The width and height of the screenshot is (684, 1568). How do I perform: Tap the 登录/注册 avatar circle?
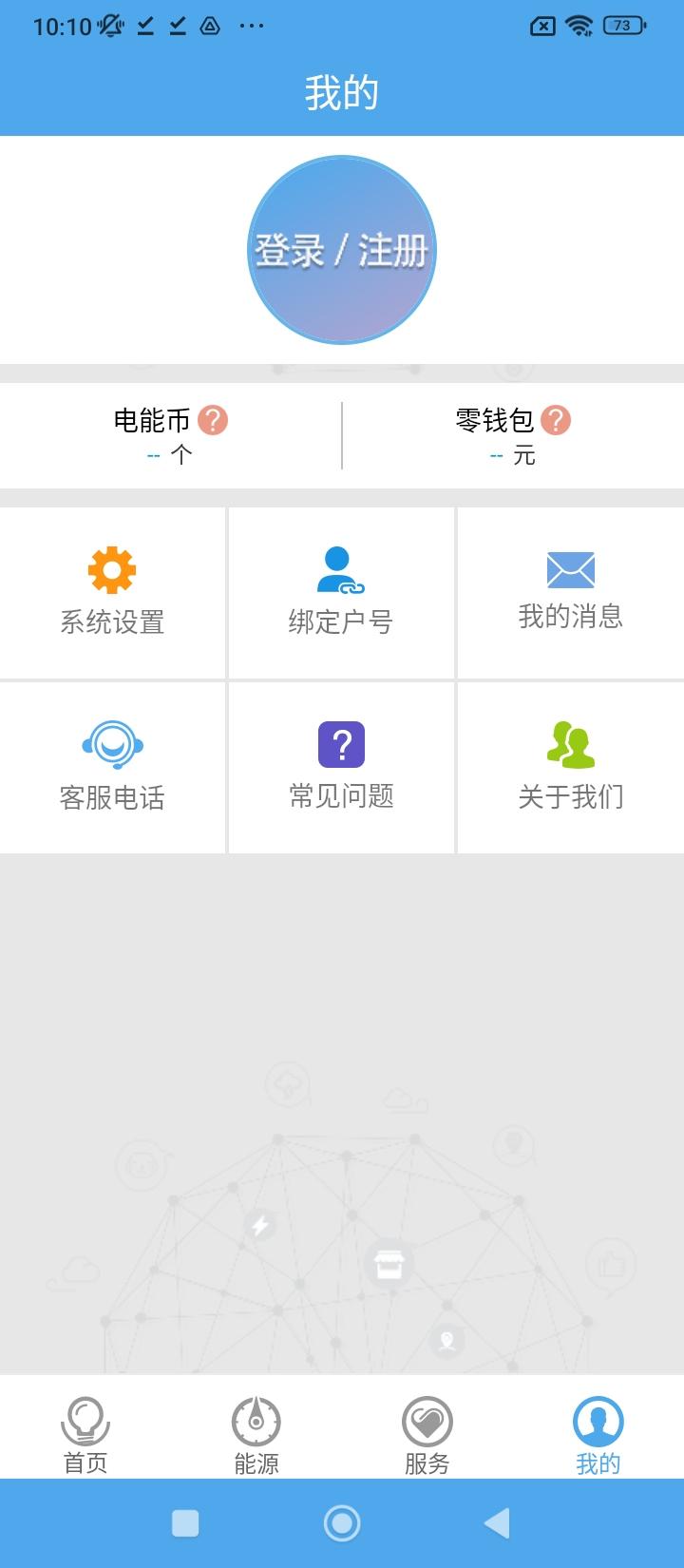point(342,250)
